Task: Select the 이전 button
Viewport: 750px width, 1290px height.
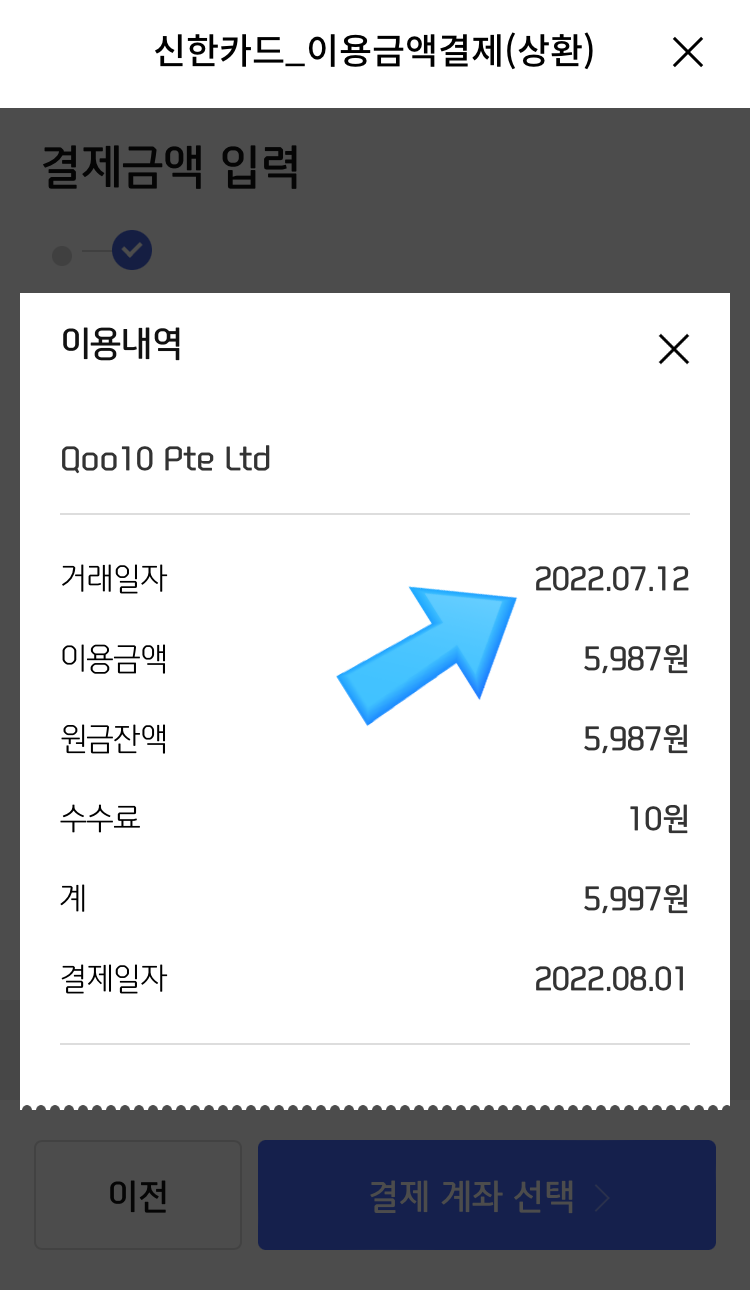Action: pos(137,1194)
